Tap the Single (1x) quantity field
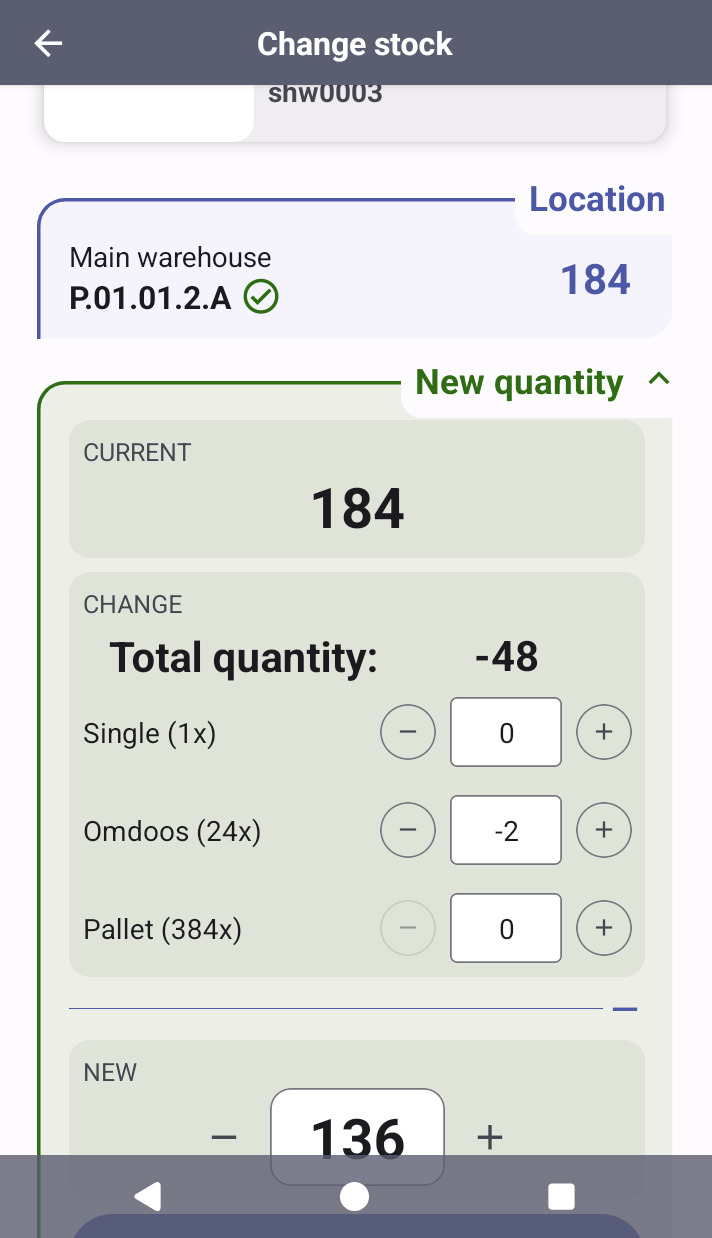Viewport: 712px width, 1238px height. click(506, 733)
